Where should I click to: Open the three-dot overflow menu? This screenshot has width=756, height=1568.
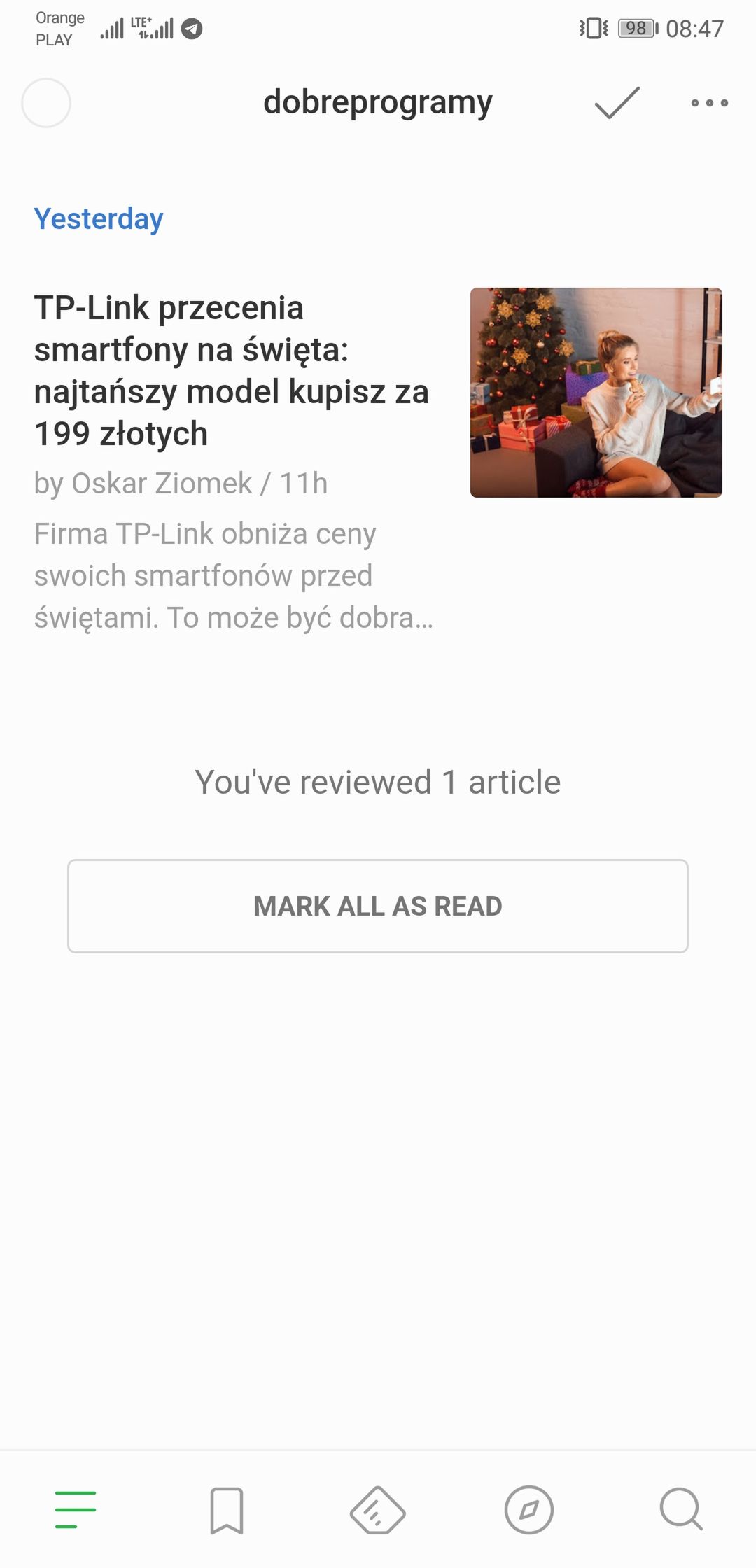709,103
